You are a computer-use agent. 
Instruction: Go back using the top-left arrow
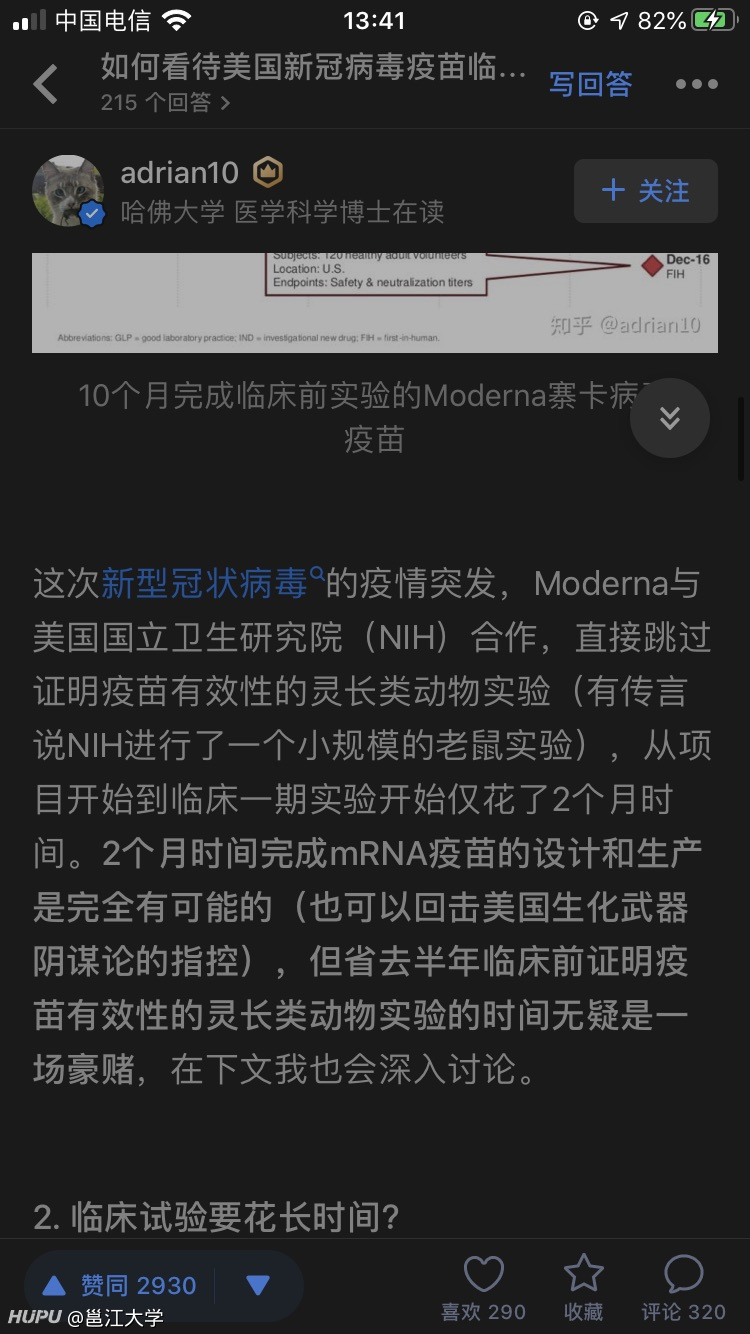(x=45, y=84)
